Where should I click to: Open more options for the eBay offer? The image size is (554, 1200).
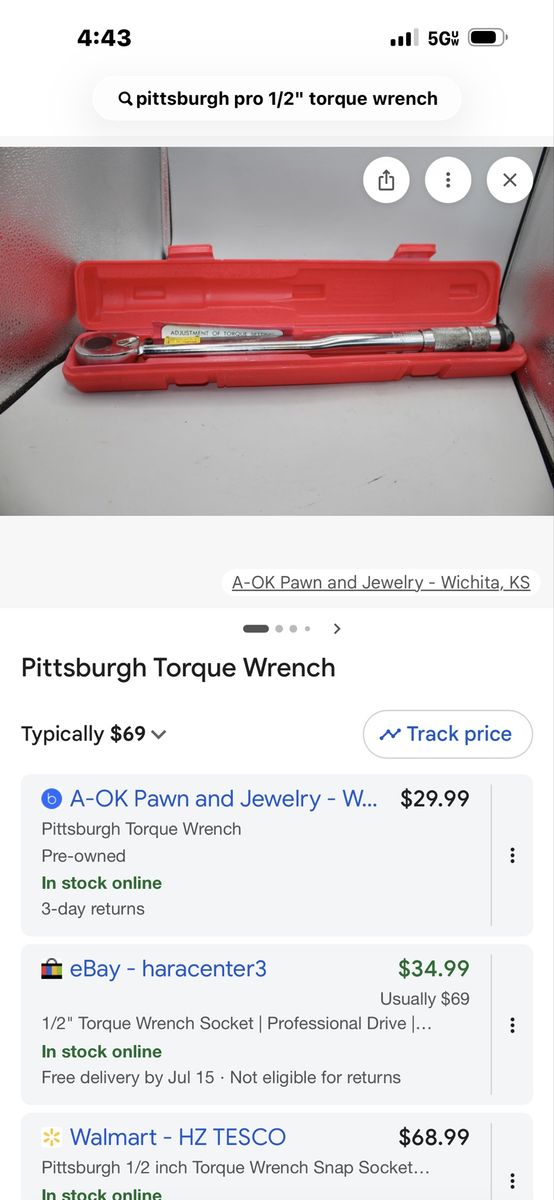coord(512,1025)
